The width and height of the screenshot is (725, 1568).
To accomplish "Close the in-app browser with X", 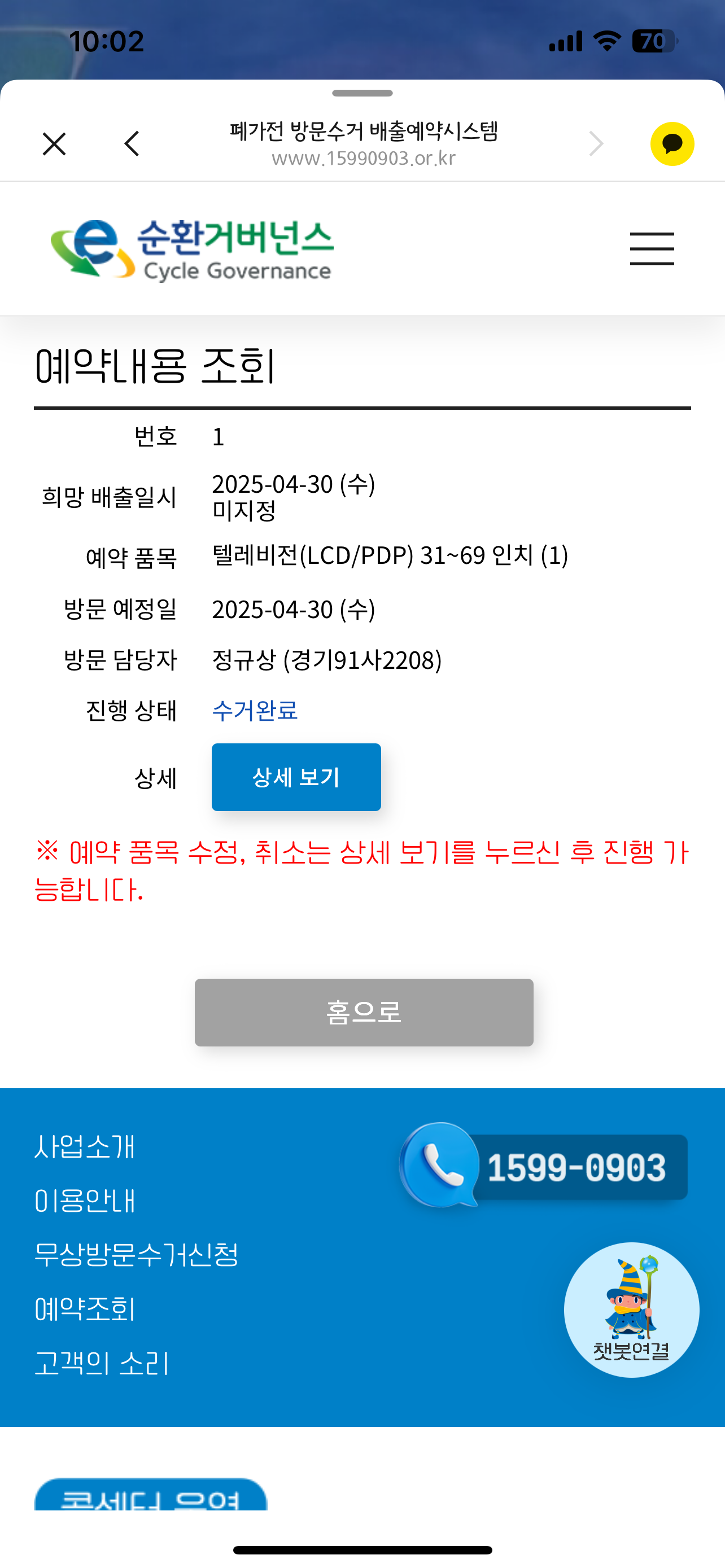I will (x=54, y=144).
